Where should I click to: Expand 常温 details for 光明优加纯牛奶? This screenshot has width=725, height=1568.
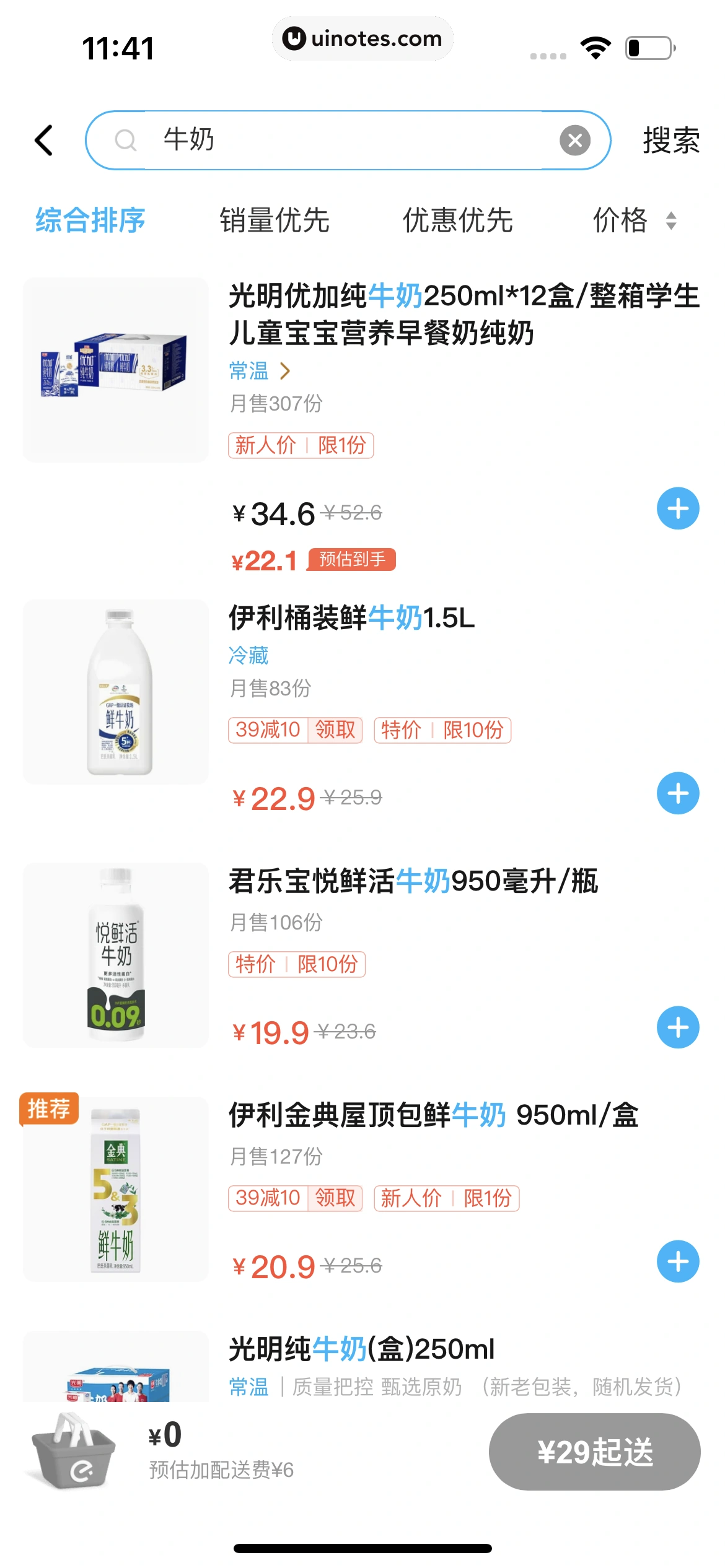(258, 372)
